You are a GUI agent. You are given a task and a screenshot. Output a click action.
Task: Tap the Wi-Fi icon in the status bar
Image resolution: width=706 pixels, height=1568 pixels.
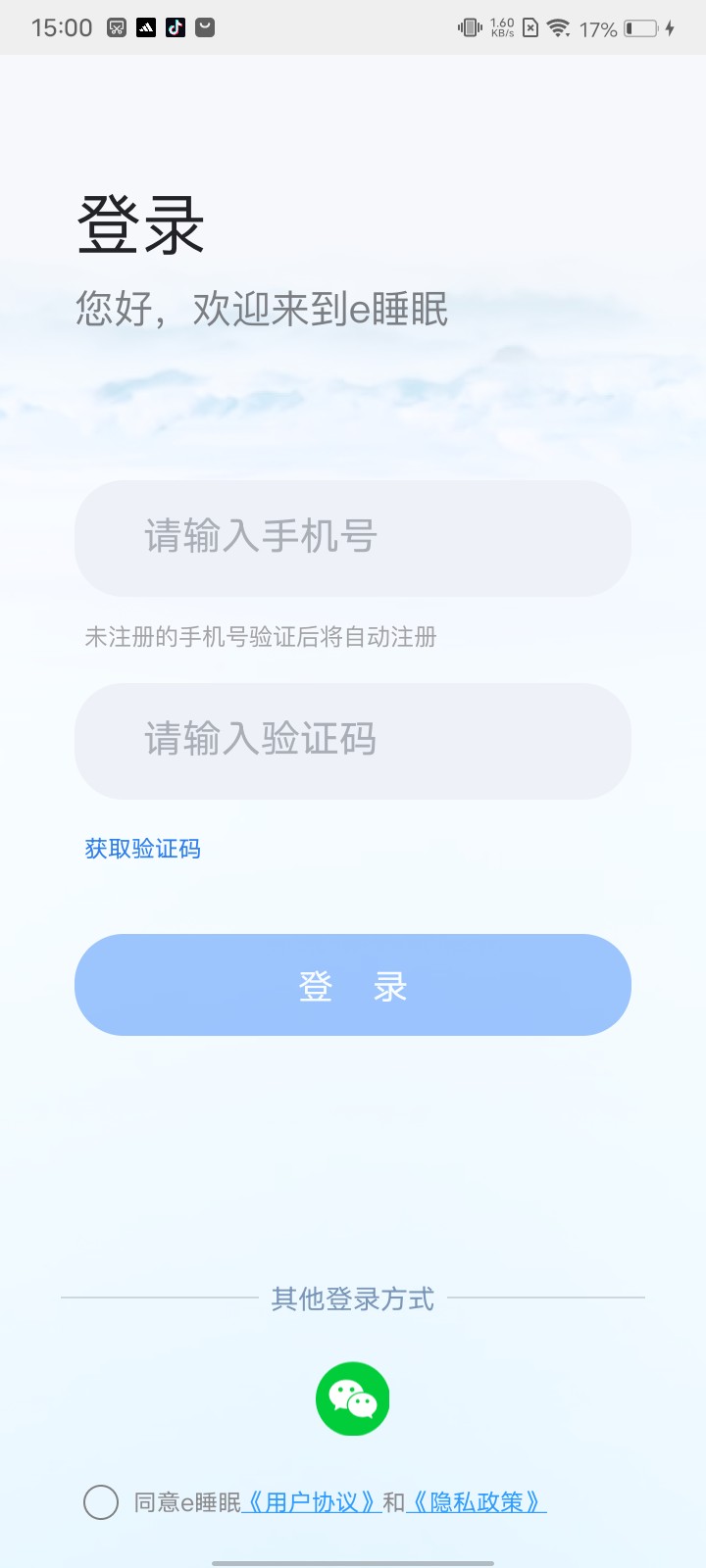tap(557, 27)
